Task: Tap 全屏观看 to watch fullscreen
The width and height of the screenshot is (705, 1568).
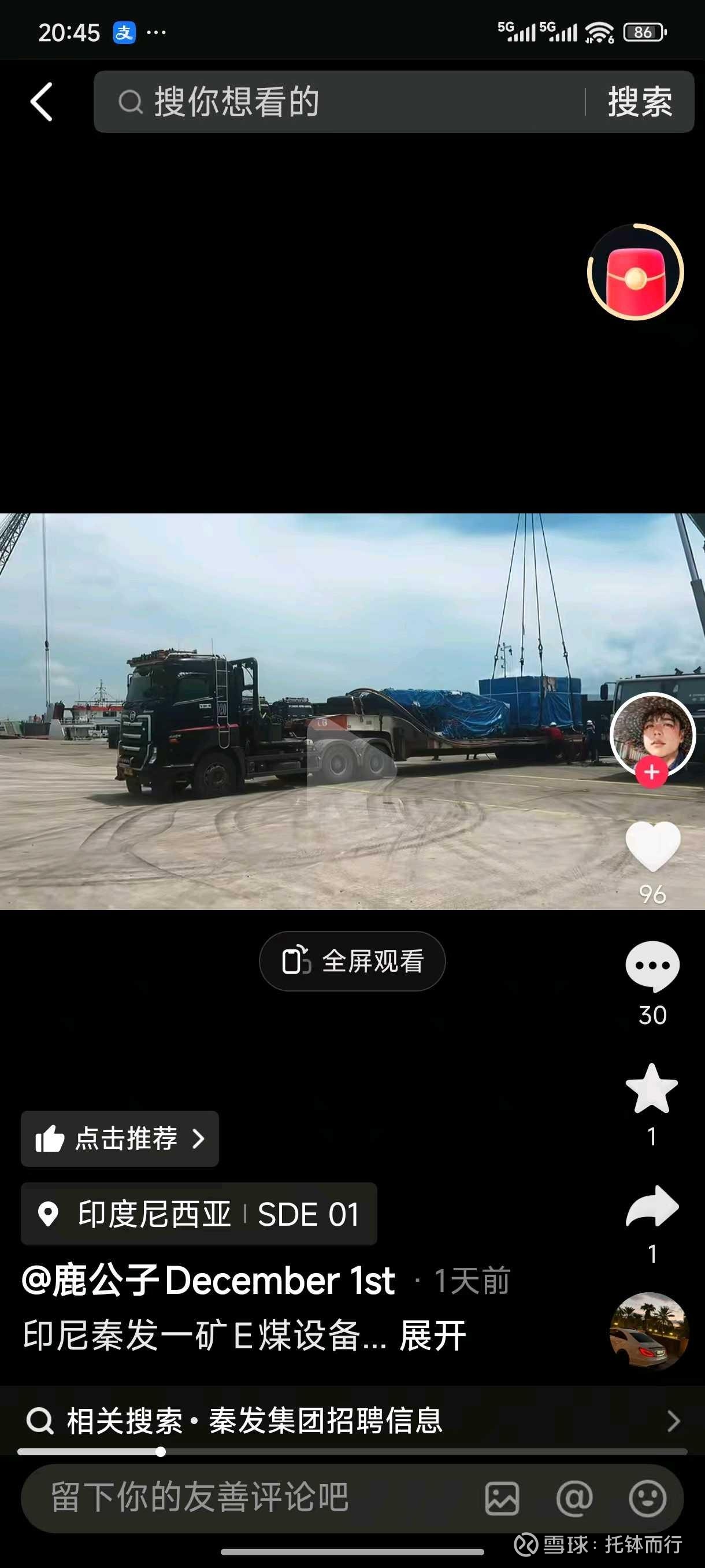Action: [352, 961]
